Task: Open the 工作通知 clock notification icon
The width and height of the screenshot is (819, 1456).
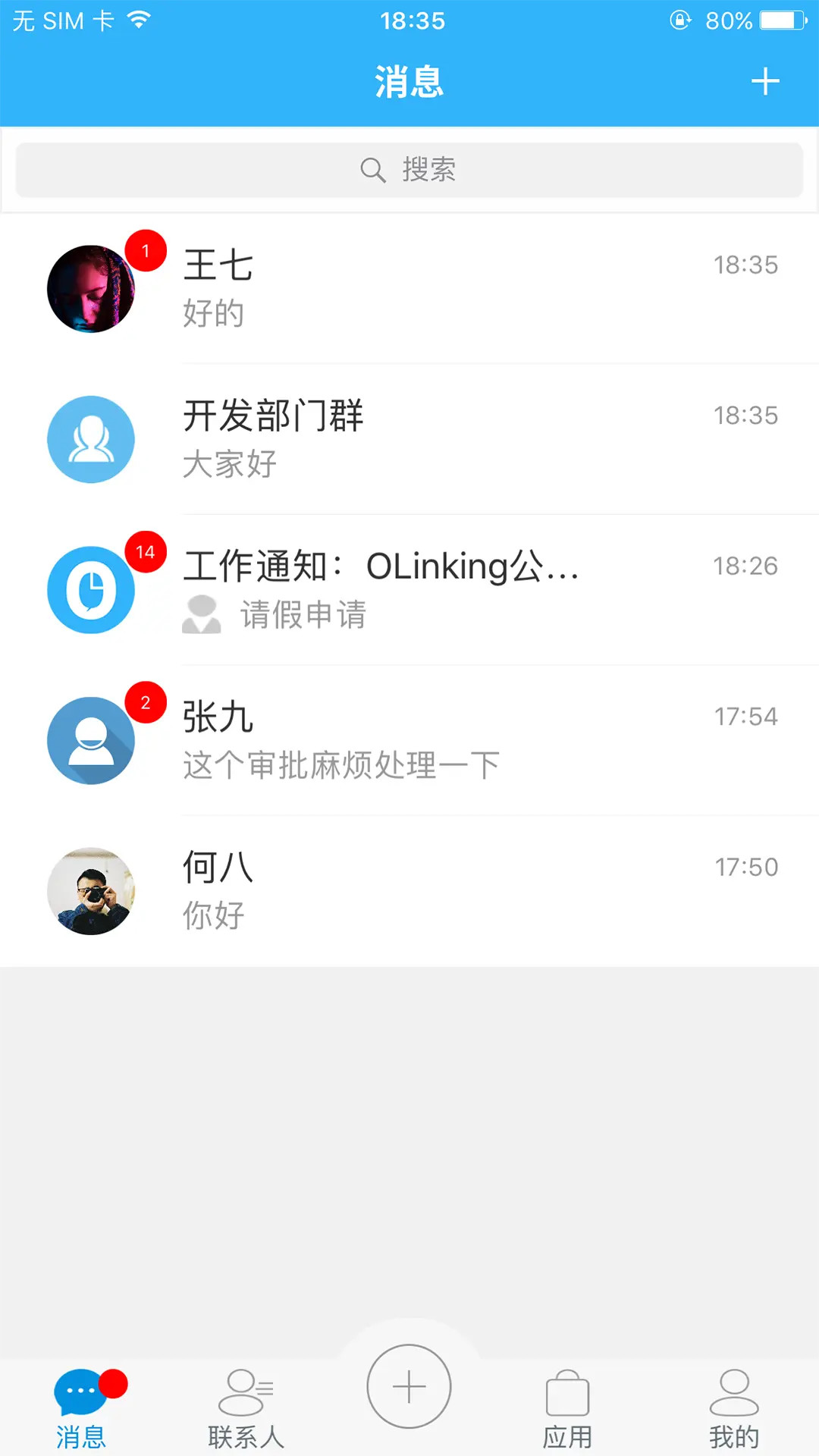Action: [x=91, y=590]
